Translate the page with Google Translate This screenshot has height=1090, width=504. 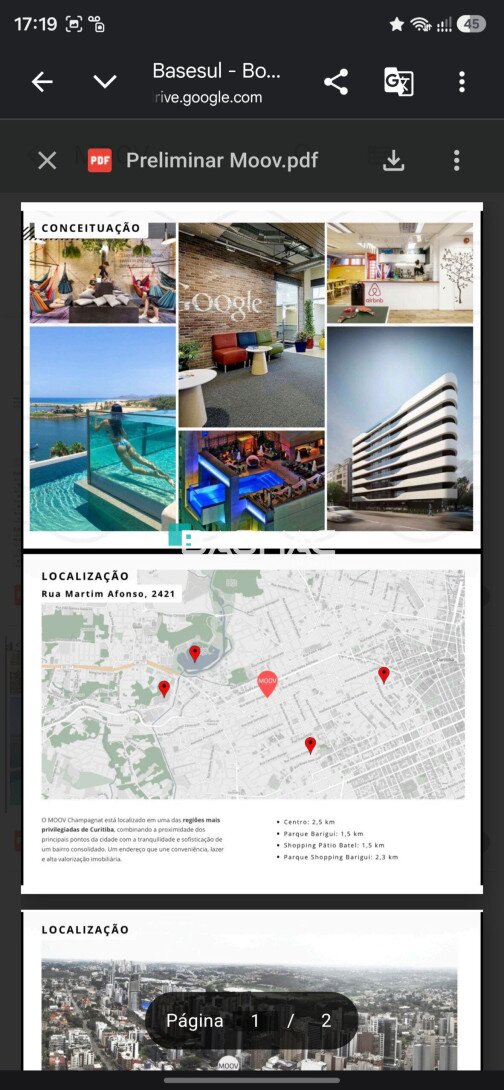click(x=399, y=82)
